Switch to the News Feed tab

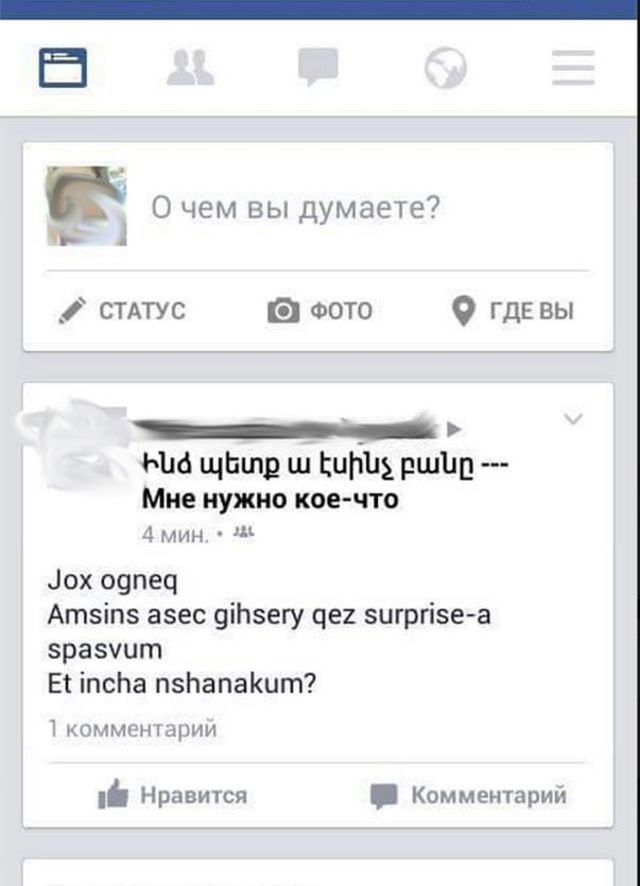coord(63,69)
